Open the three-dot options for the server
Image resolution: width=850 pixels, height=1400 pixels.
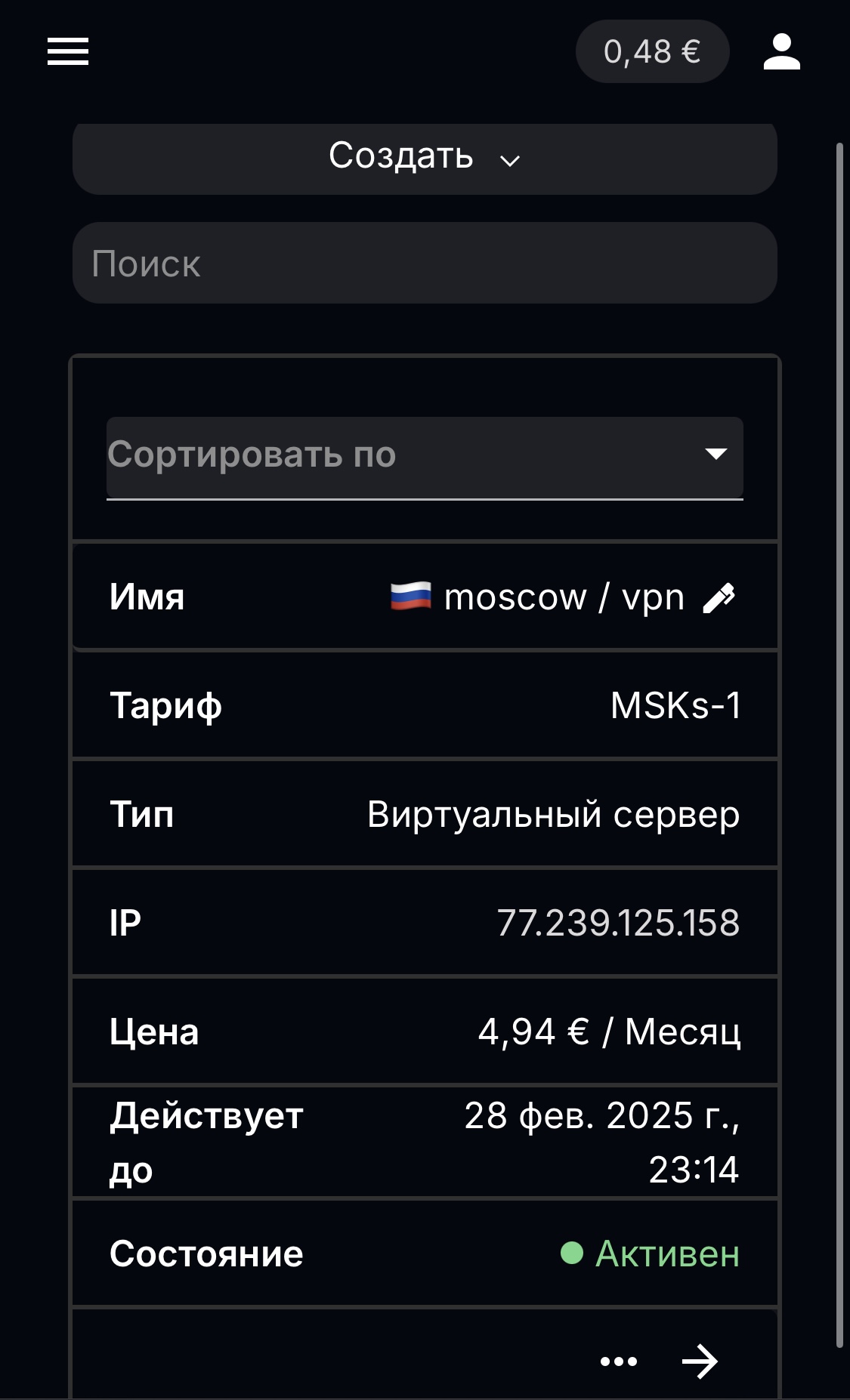pyautogui.click(x=619, y=1361)
